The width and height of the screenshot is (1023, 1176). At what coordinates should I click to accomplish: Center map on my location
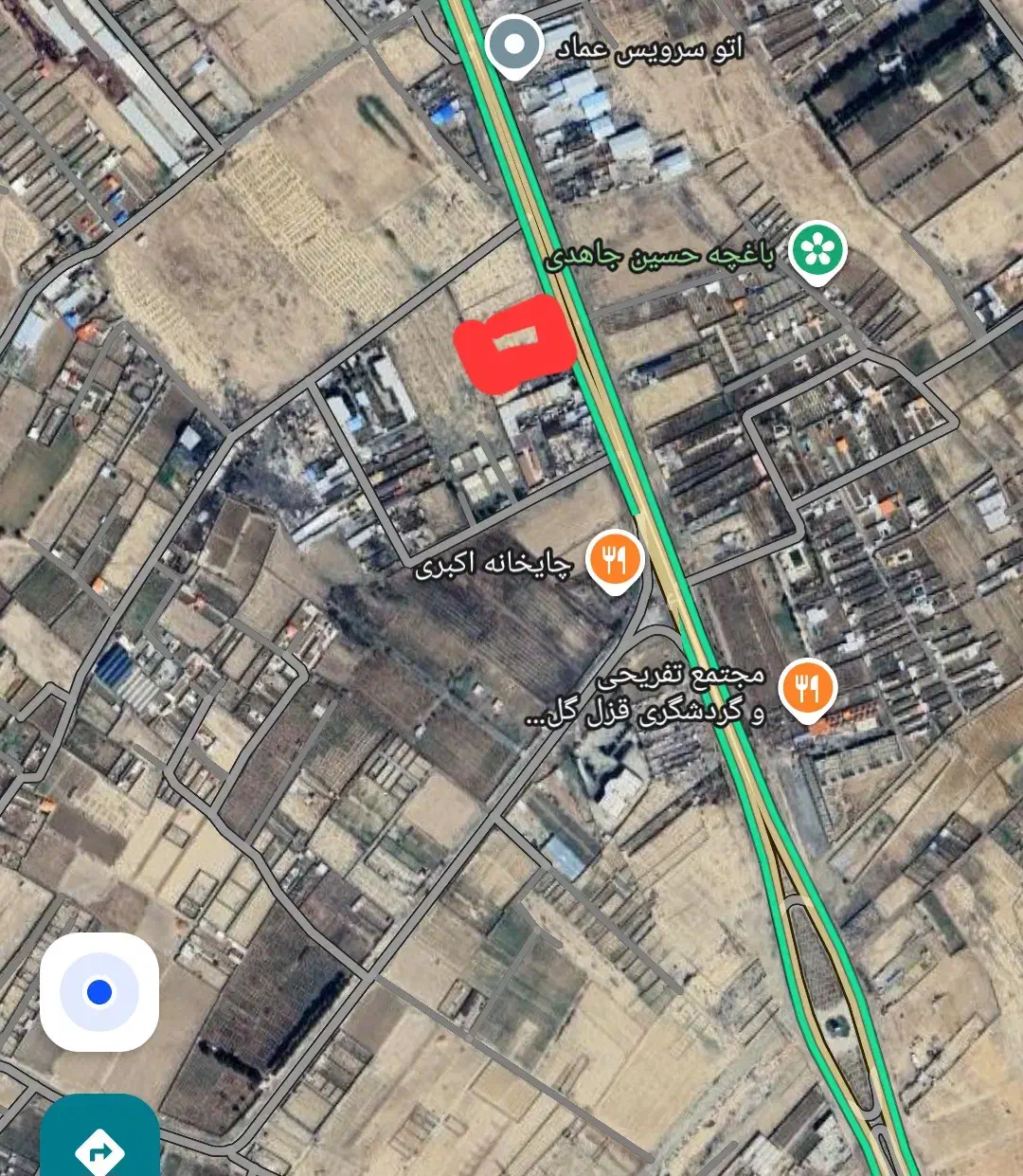[99, 991]
